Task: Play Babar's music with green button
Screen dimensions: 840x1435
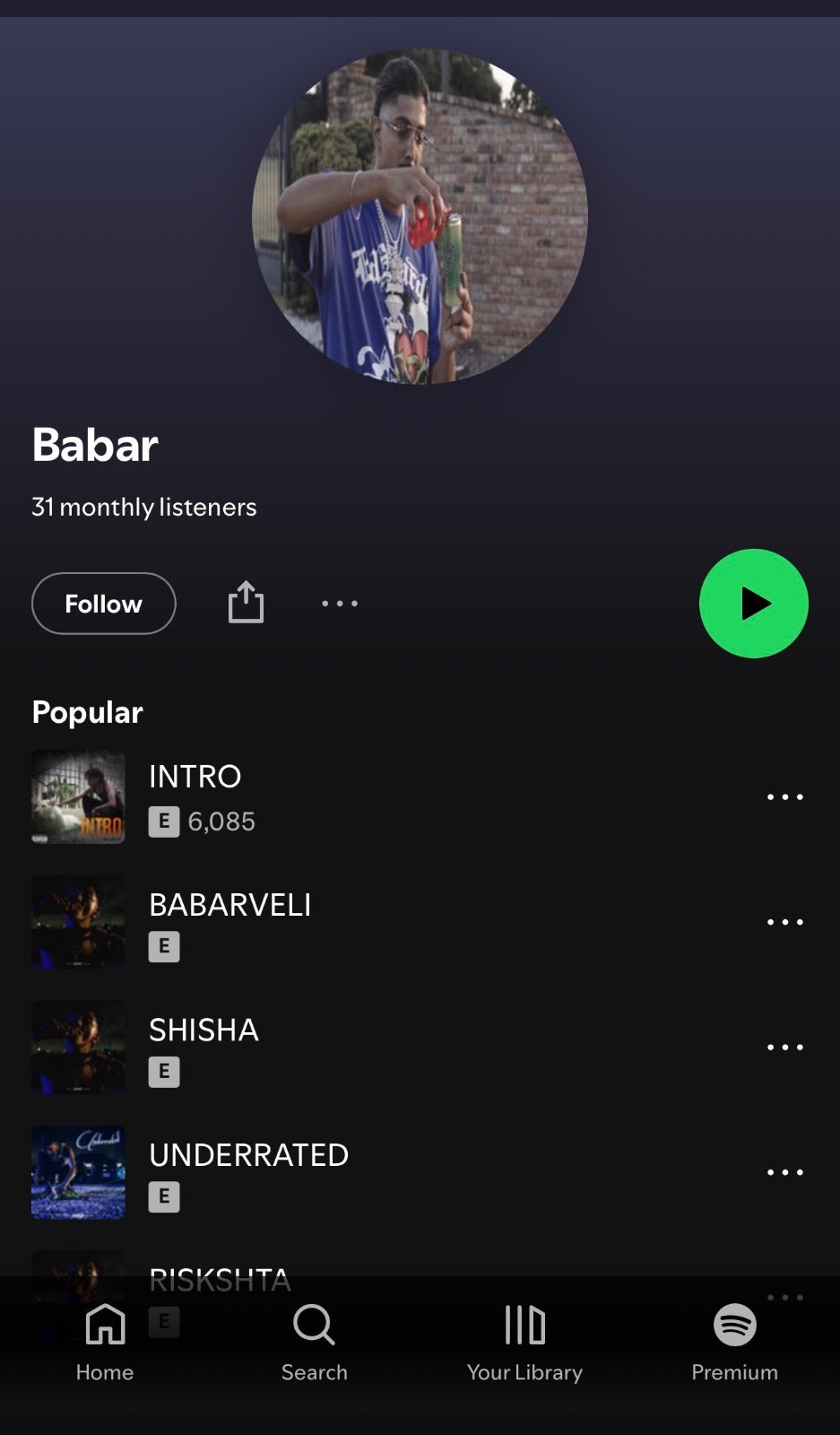Action: pyautogui.click(x=753, y=604)
